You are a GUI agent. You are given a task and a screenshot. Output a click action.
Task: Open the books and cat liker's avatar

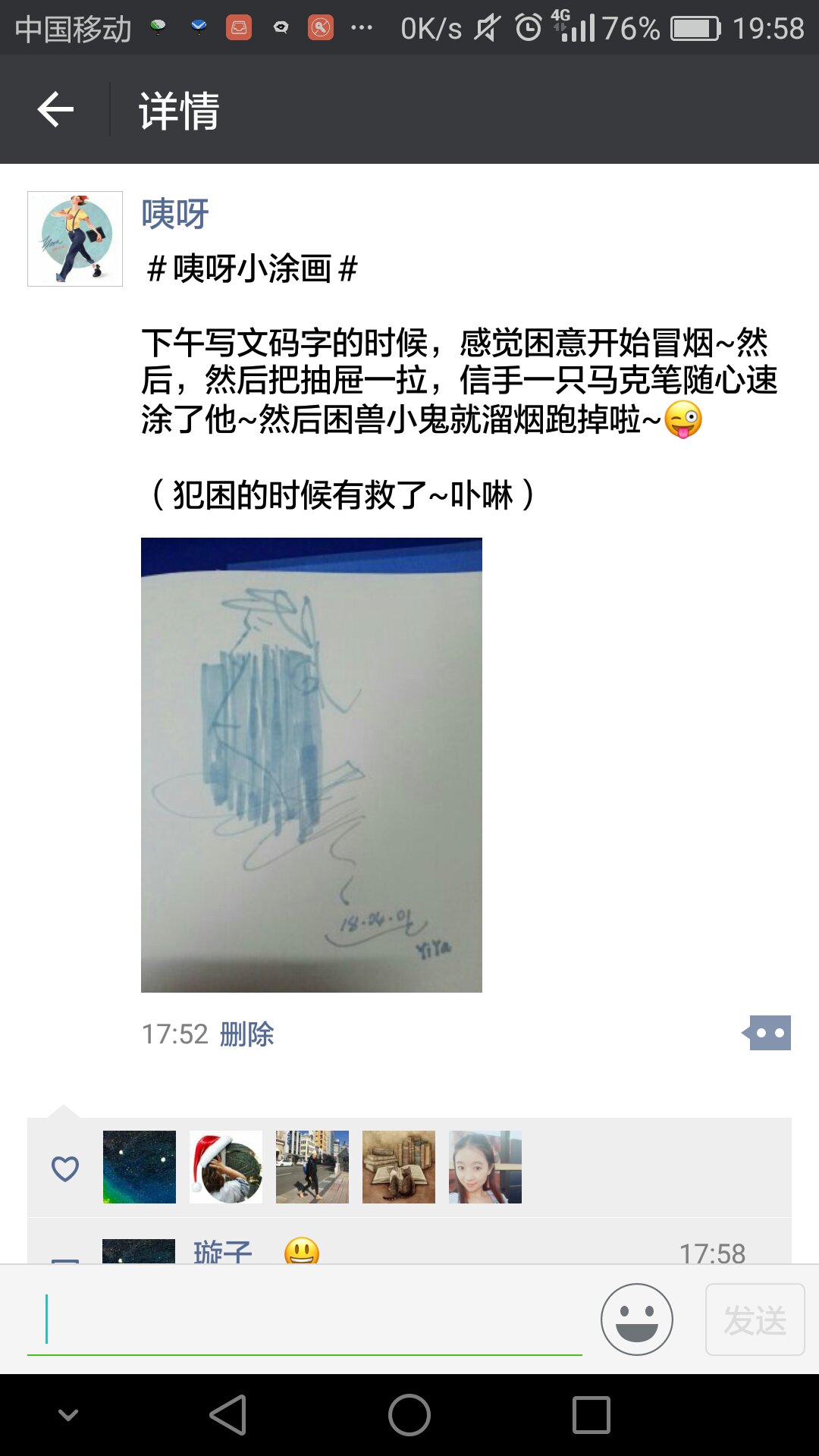click(x=399, y=1167)
